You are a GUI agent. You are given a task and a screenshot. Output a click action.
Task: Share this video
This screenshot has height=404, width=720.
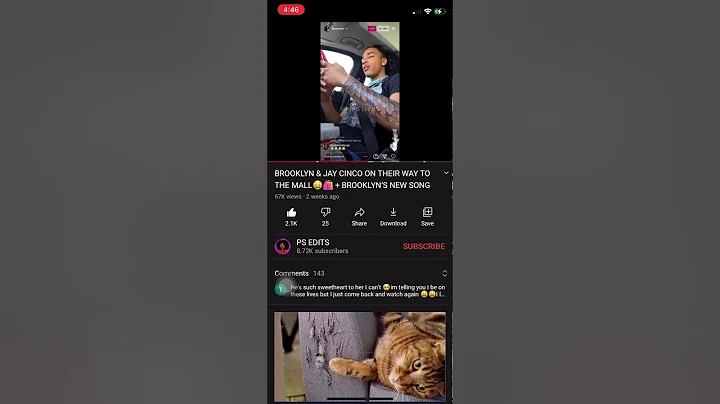point(359,217)
